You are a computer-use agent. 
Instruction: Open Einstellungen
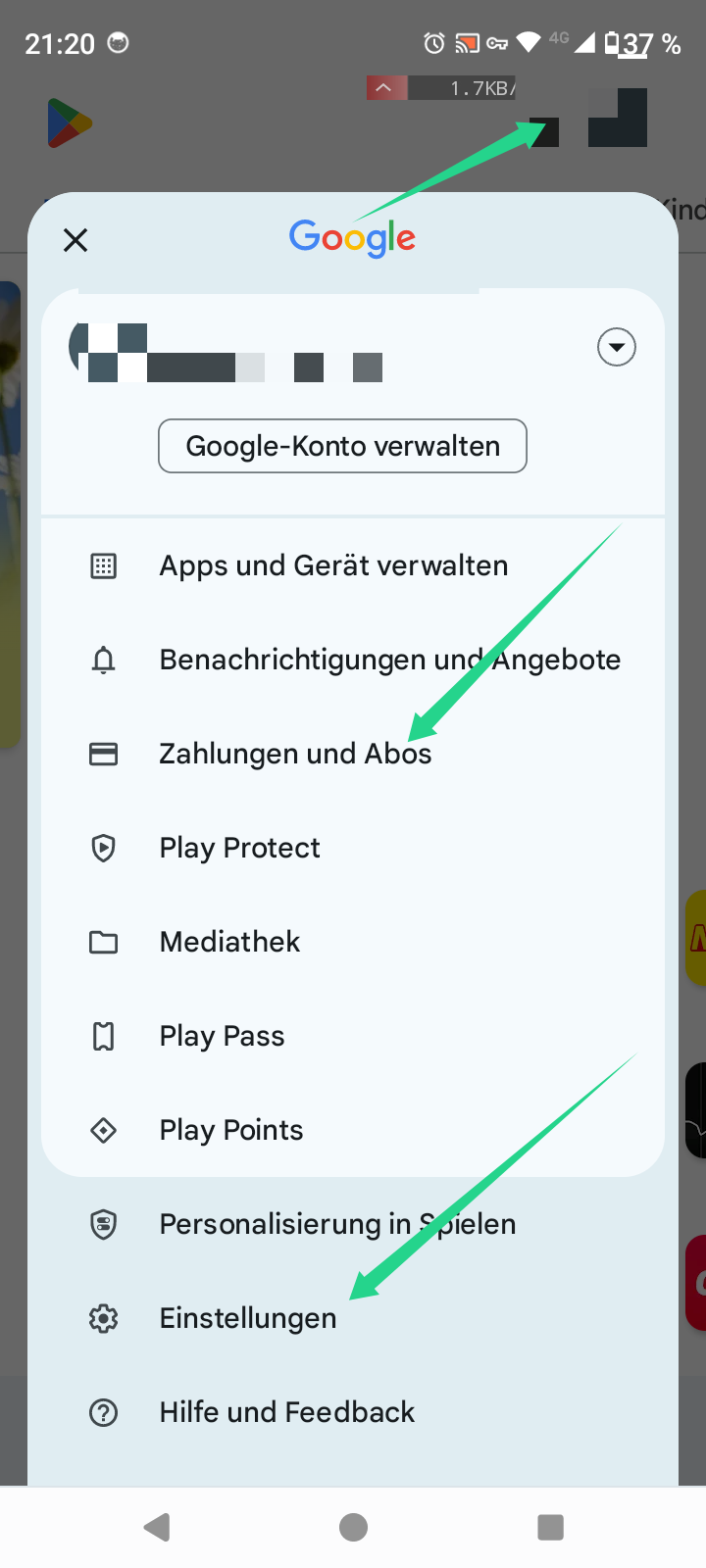[353, 1318]
